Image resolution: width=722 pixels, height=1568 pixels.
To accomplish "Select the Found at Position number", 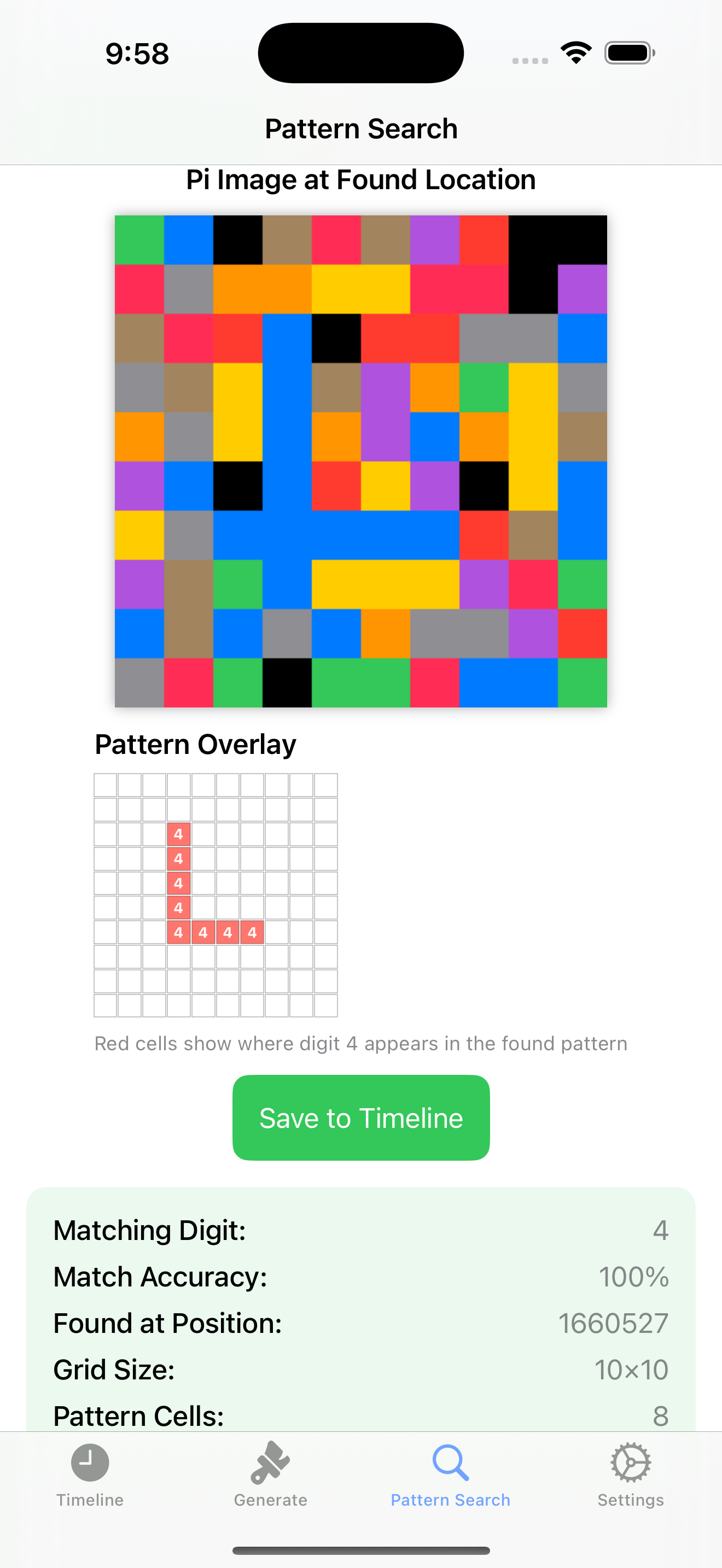I will pyautogui.click(x=613, y=1323).
